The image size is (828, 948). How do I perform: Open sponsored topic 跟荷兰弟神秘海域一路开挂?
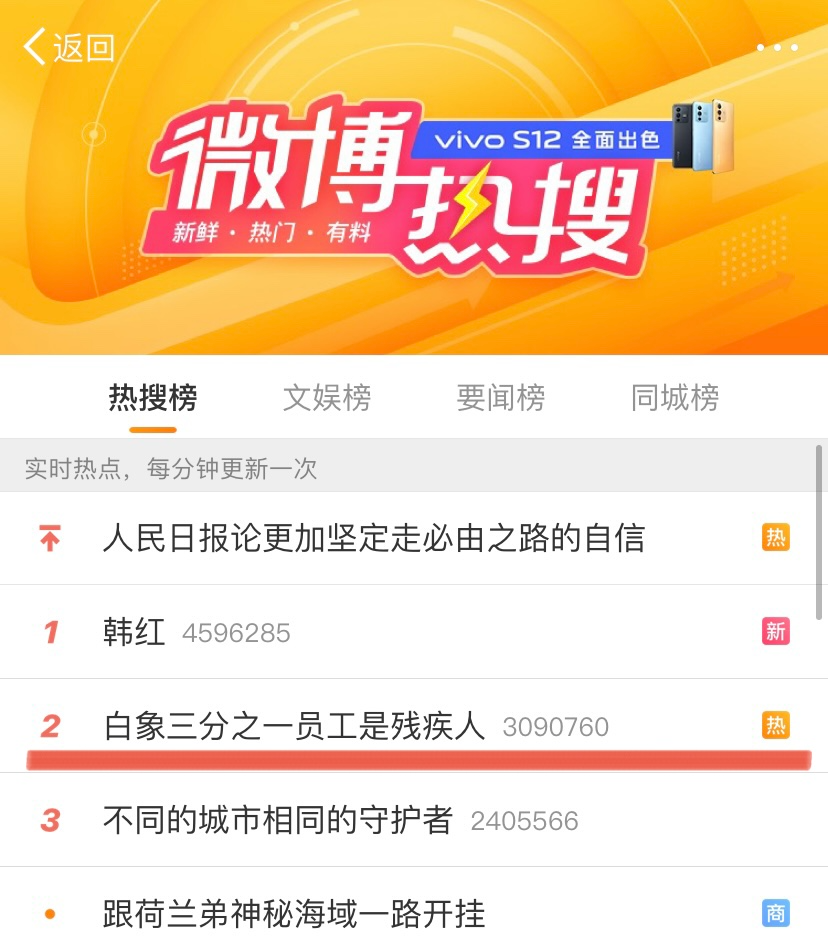tap(294, 913)
